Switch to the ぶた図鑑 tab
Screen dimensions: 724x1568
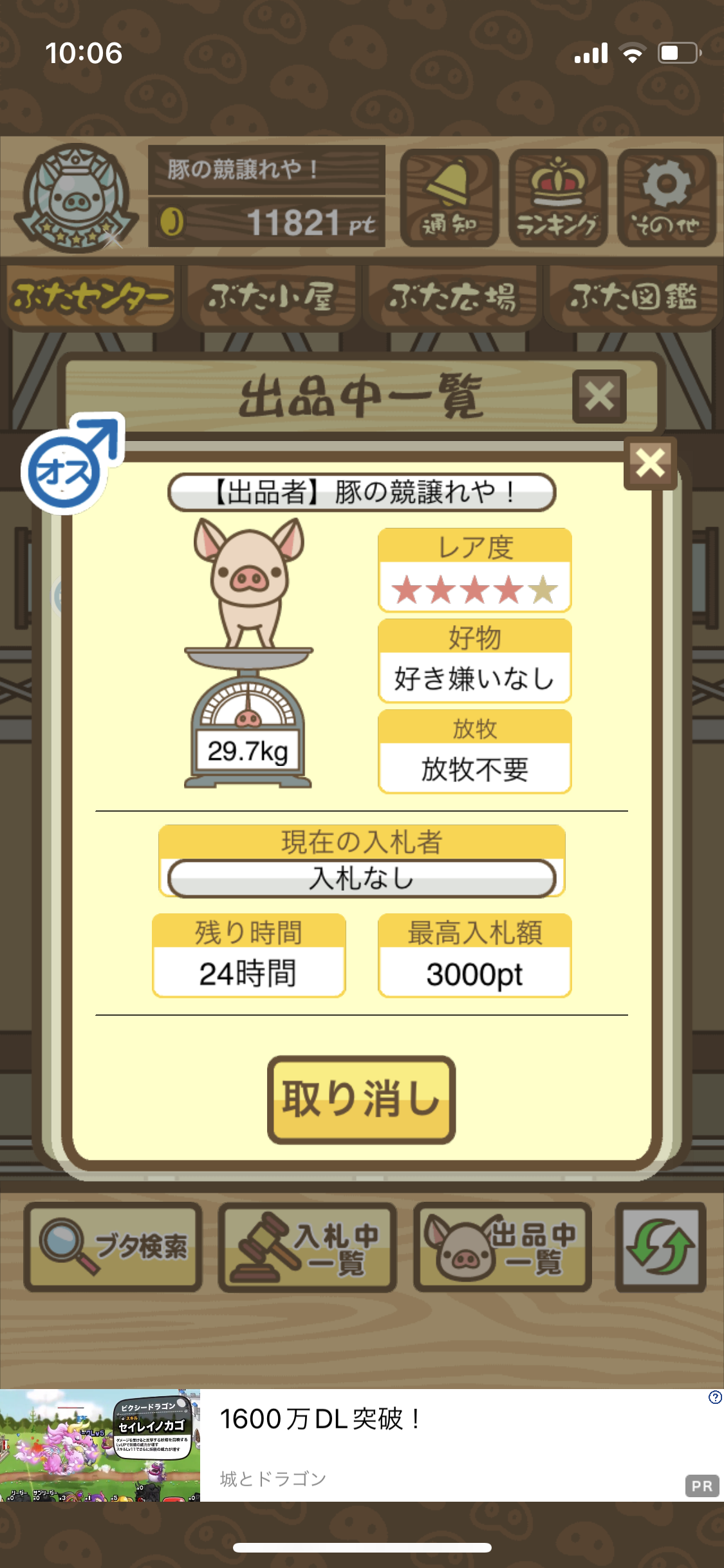(632, 297)
